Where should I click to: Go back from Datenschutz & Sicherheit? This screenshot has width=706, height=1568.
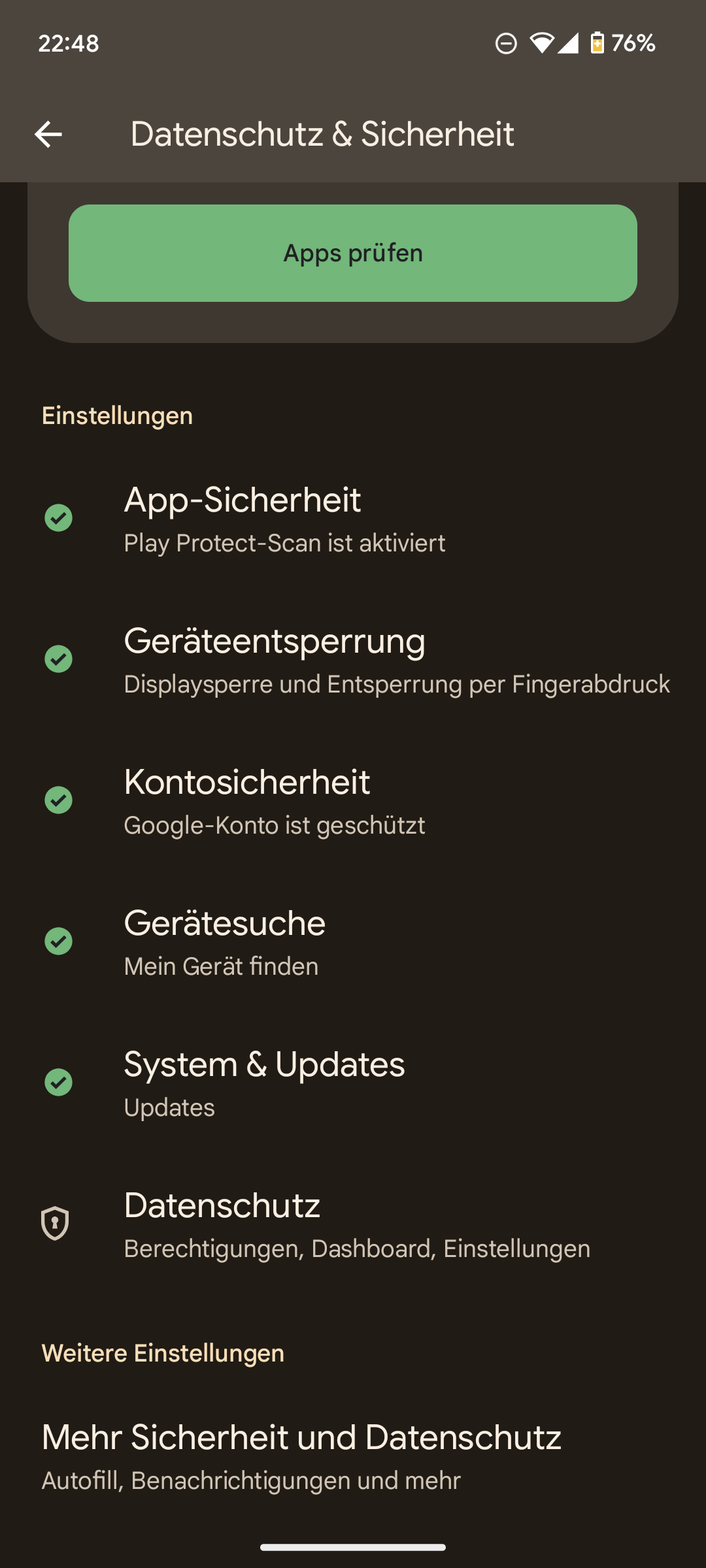tap(48, 135)
